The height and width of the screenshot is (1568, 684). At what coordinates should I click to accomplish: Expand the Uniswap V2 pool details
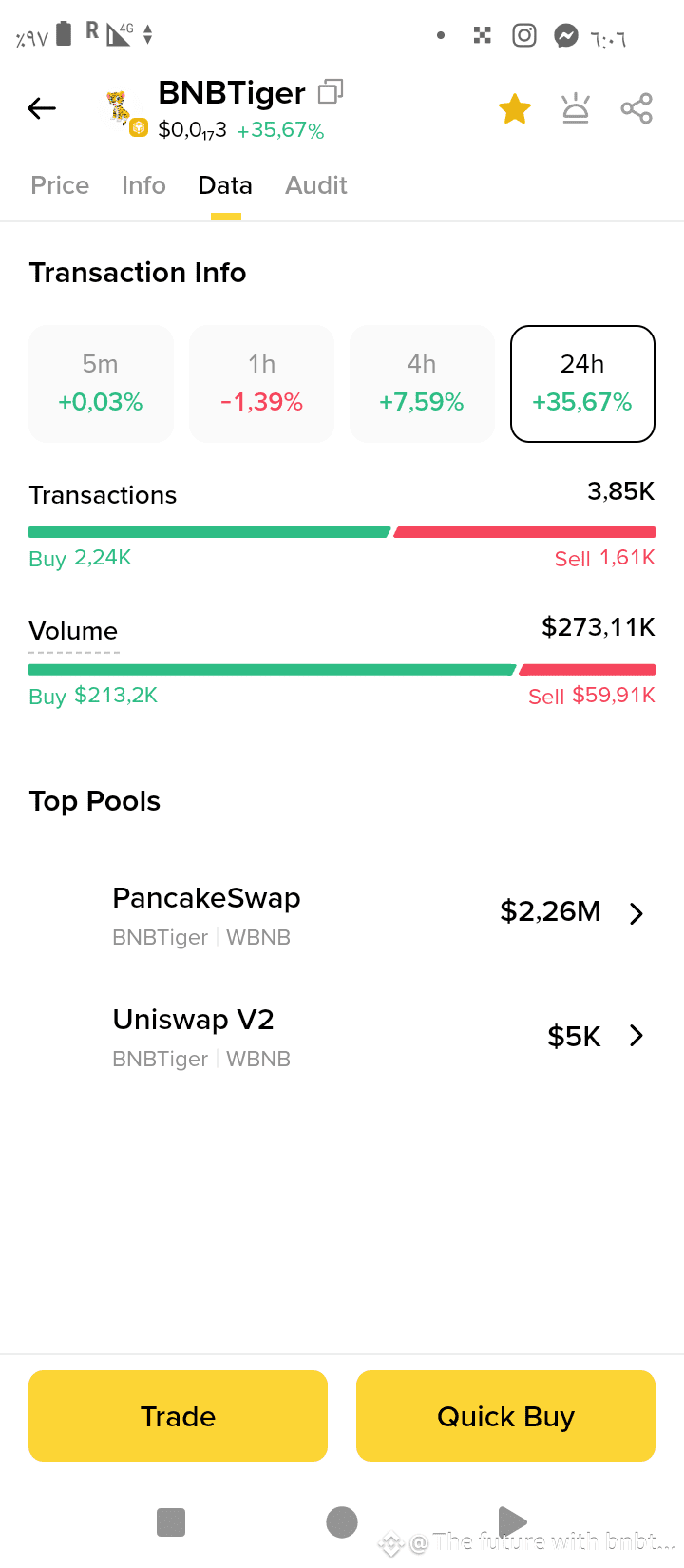tap(636, 1036)
